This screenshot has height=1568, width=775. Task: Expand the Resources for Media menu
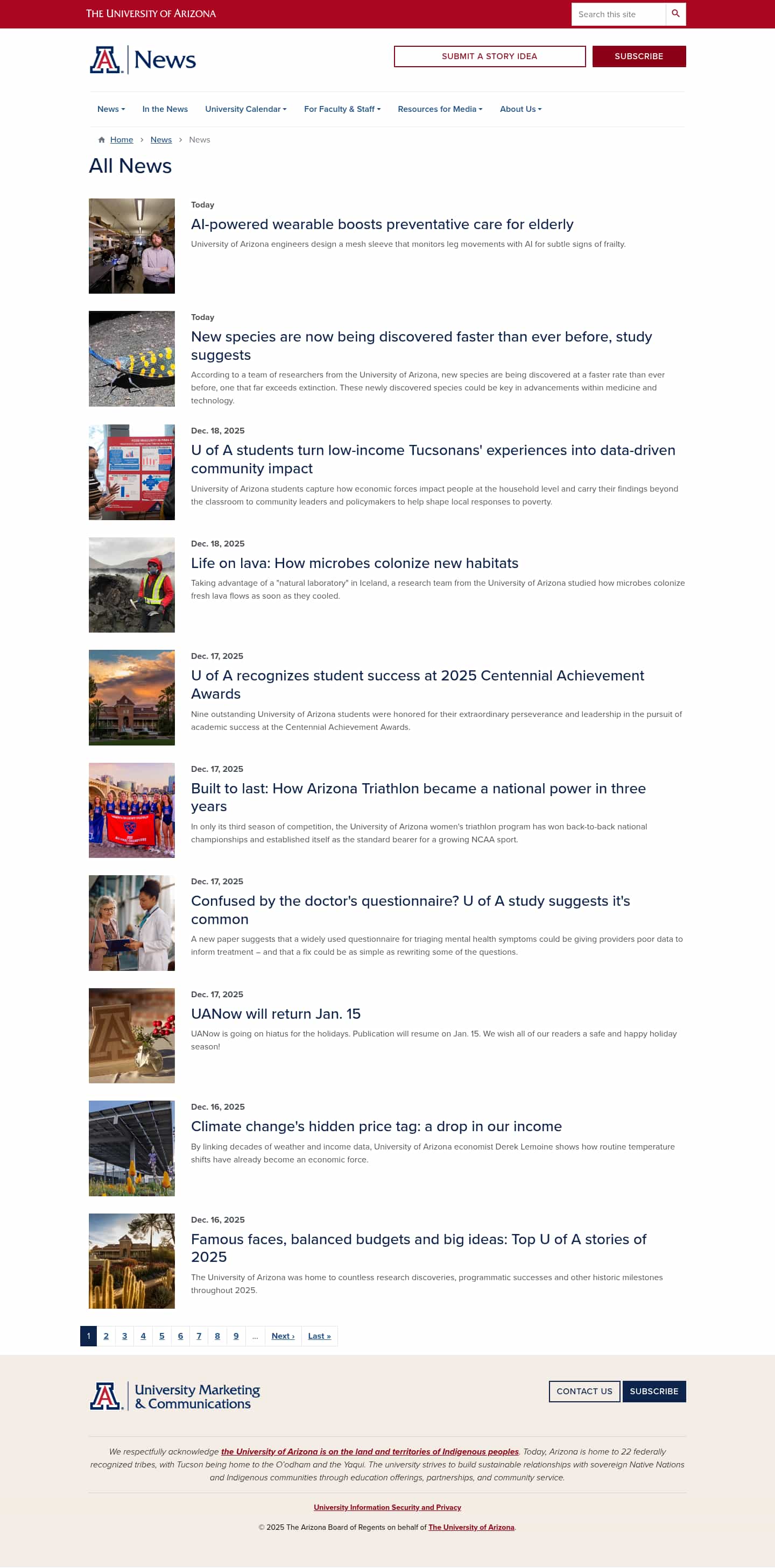coord(440,110)
